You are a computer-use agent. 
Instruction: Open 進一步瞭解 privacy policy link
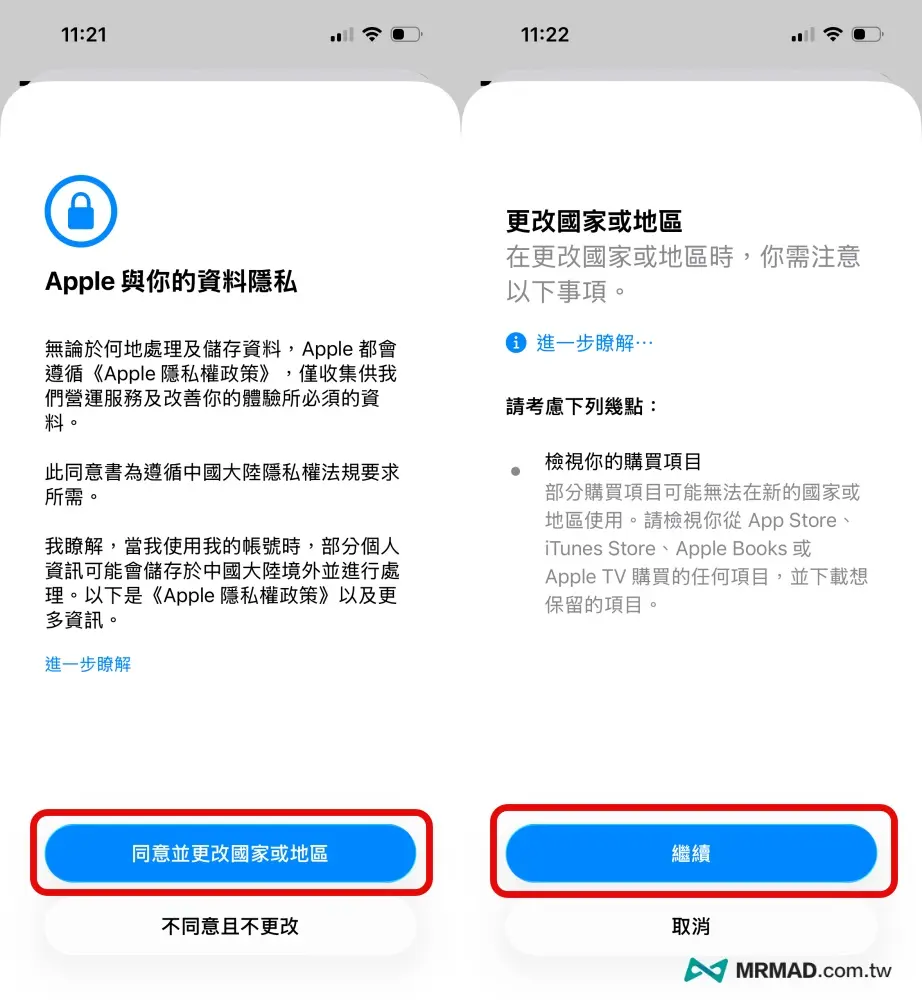pos(88,663)
